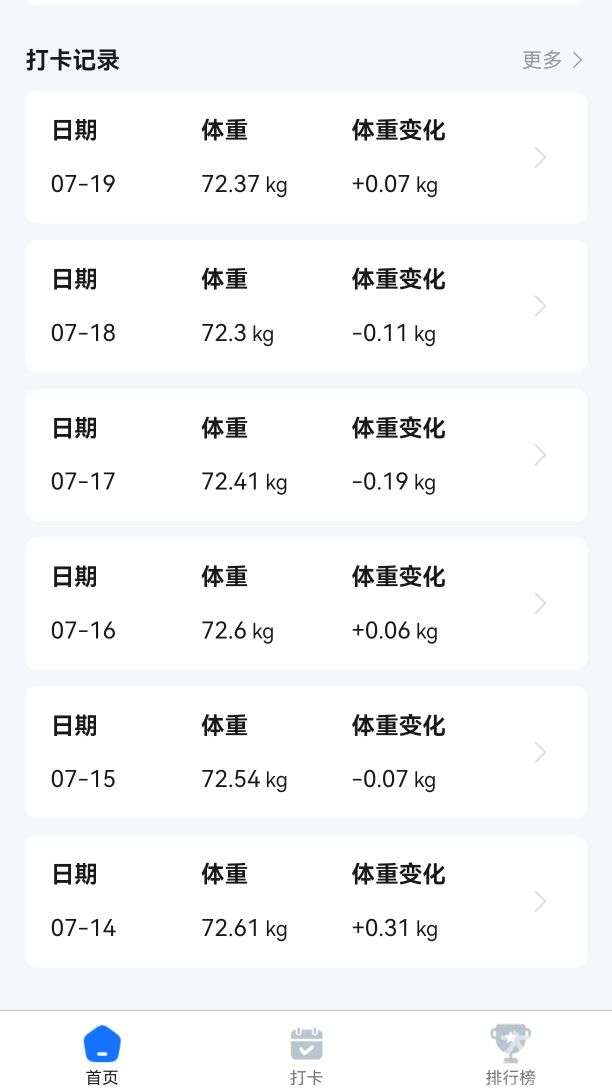Go to the 排行榜 tab
612x1092 pixels.
coord(510,1054)
